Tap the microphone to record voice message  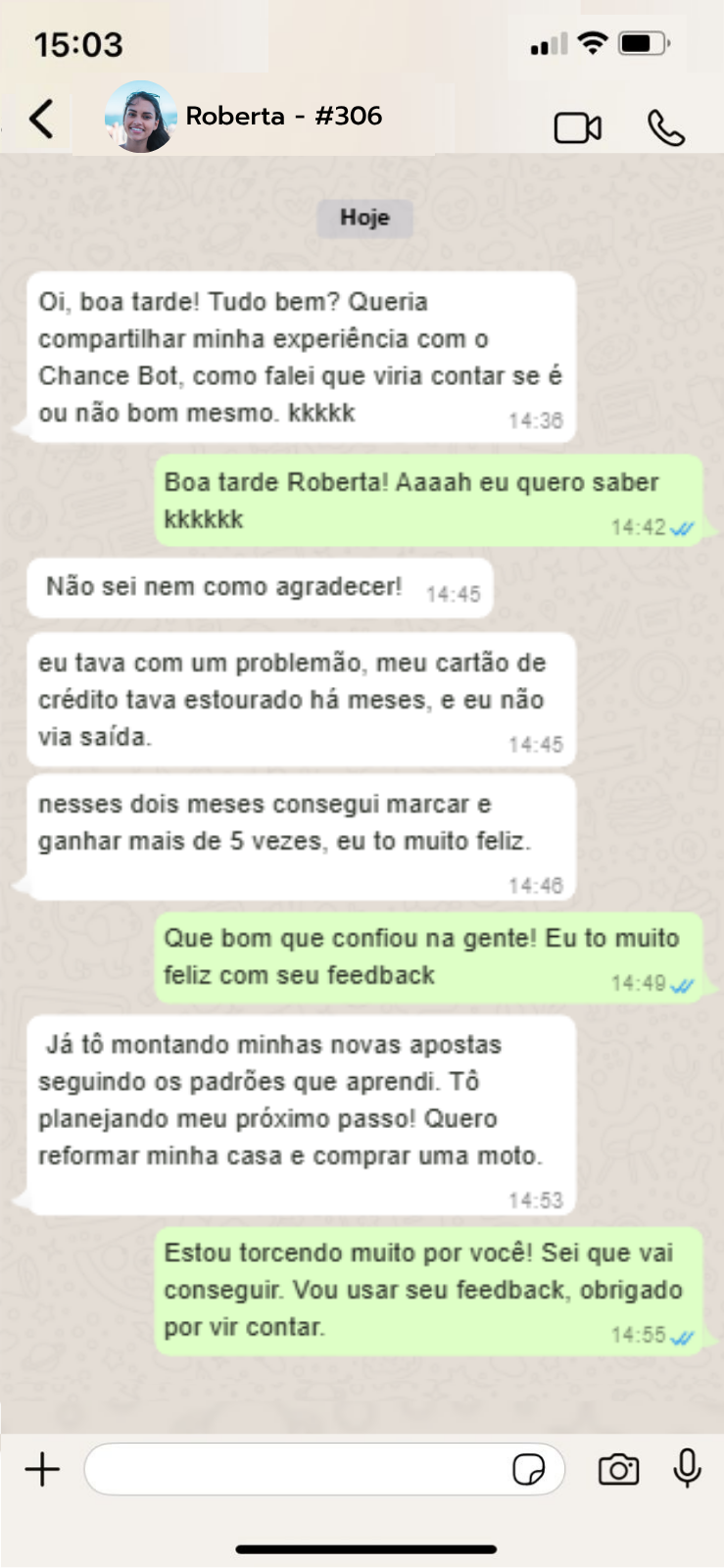(688, 1467)
